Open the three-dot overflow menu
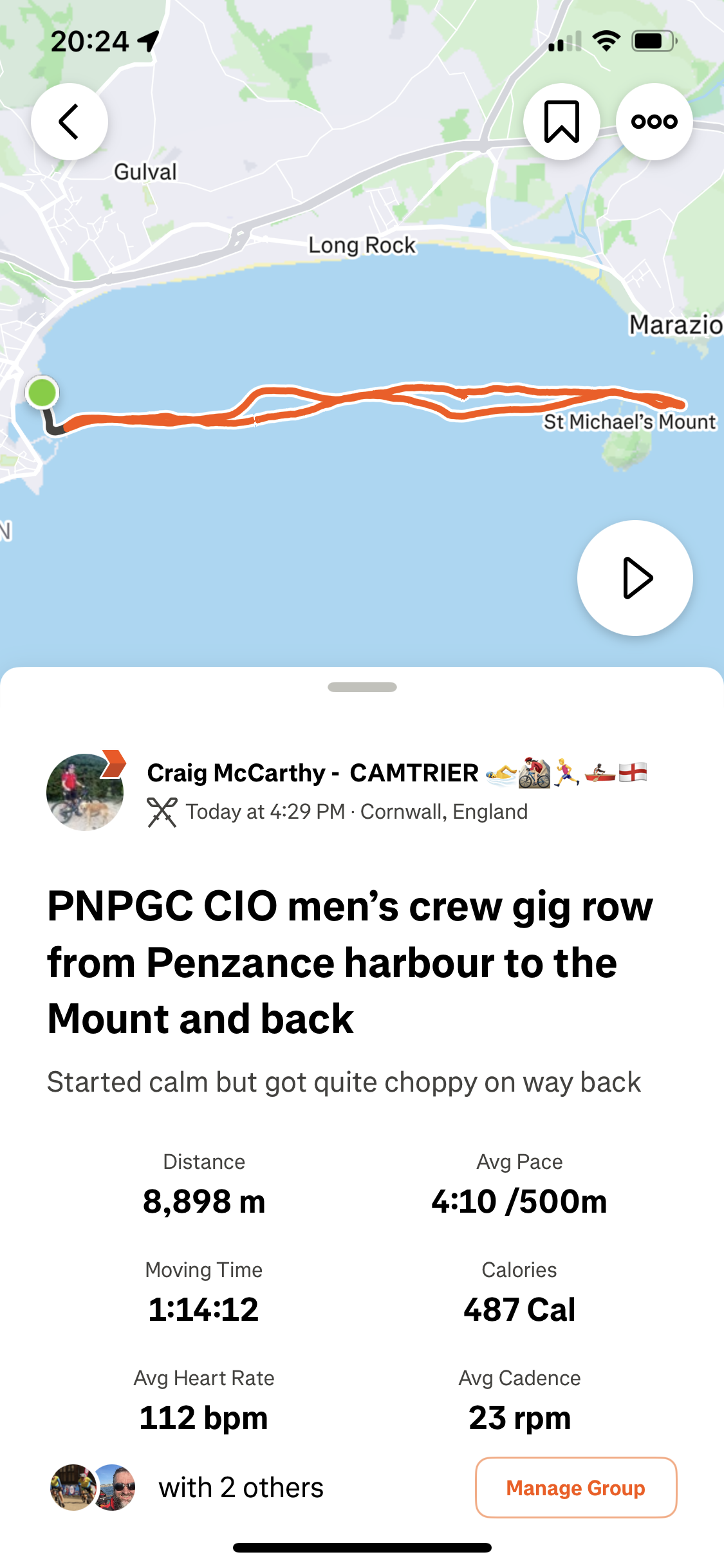 pos(654,122)
